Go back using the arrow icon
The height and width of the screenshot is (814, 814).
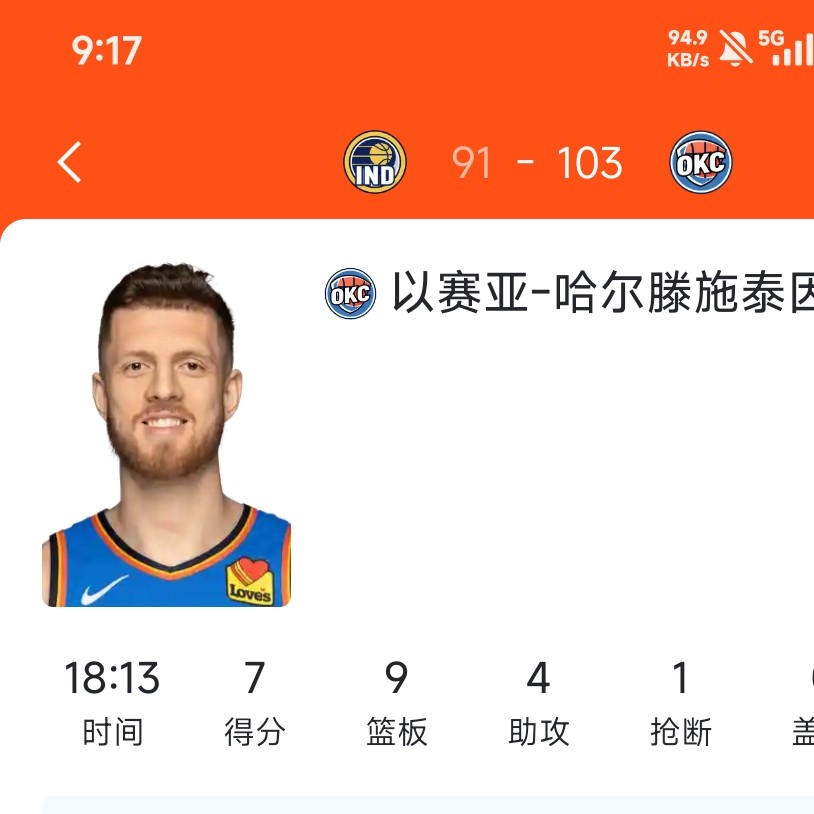click(x=69, y=162)
